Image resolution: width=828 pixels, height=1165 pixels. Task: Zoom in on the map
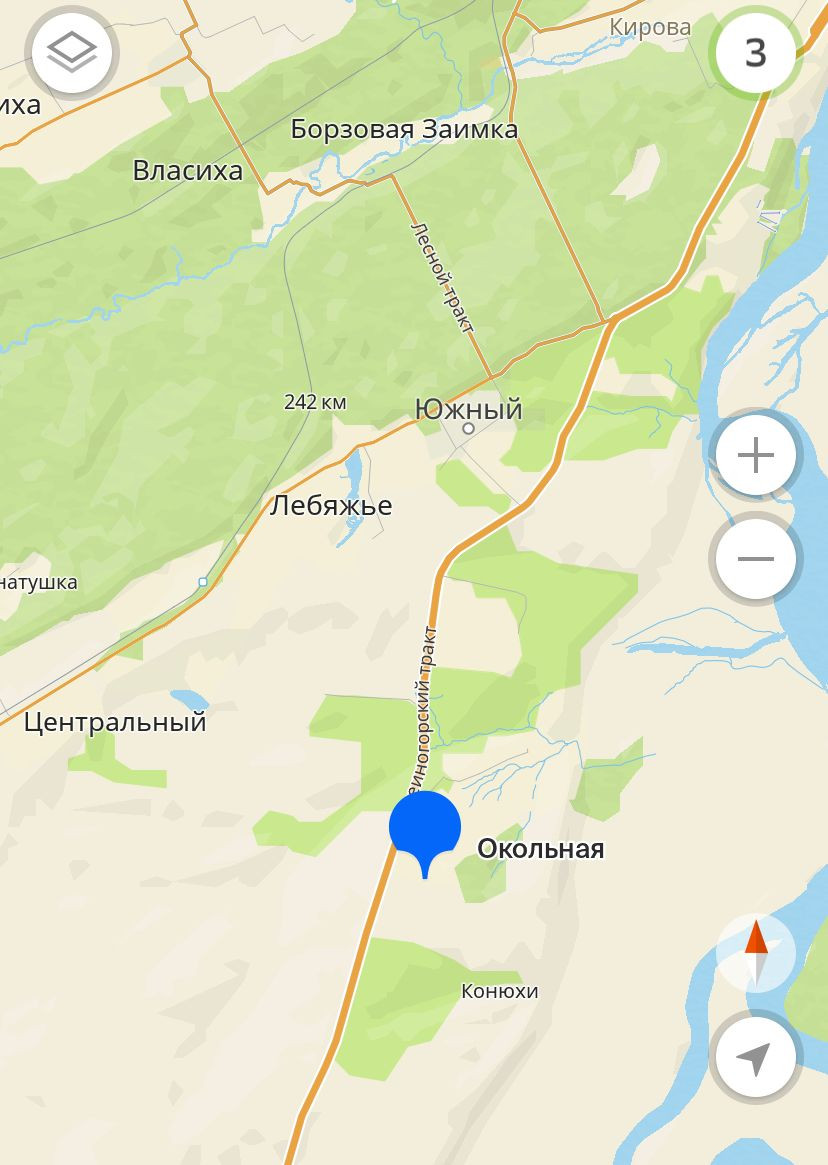[x=755, y=456]
